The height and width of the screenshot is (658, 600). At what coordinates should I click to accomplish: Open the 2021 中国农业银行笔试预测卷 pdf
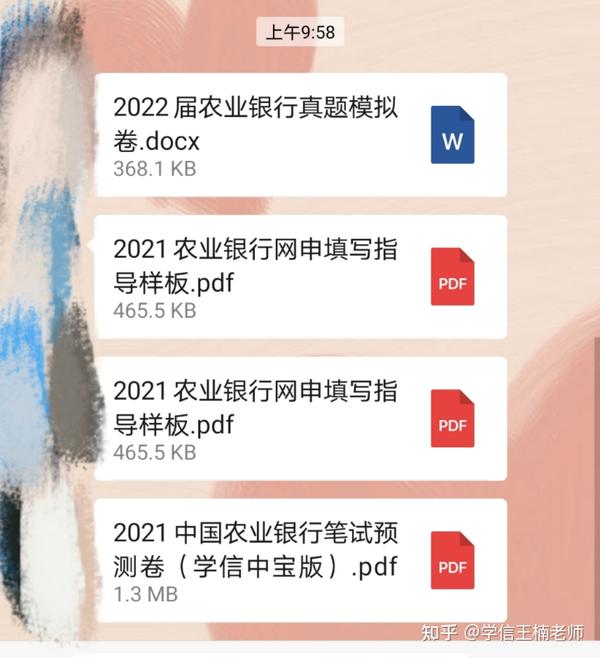[300, 559]
